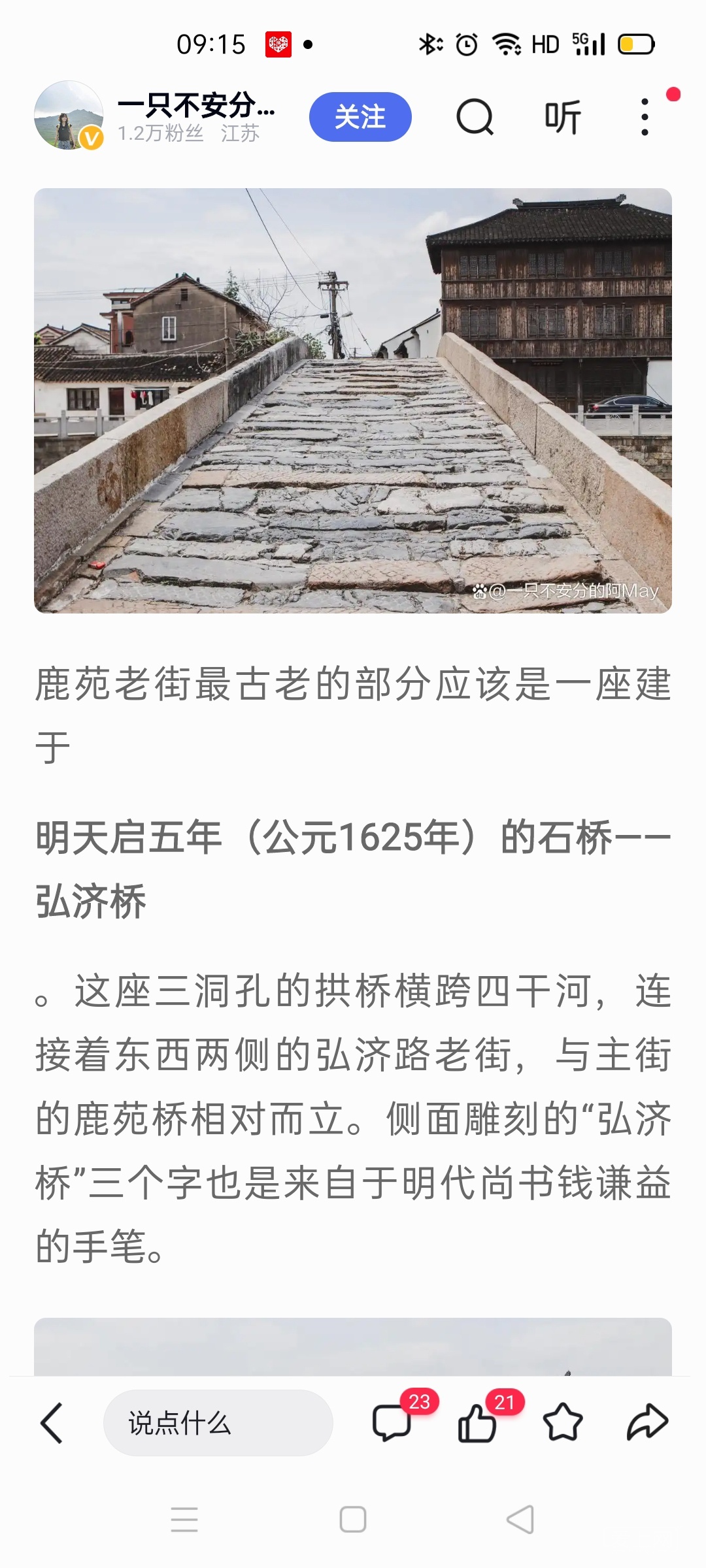Like this article with thumbs-up

[477, 1422]
